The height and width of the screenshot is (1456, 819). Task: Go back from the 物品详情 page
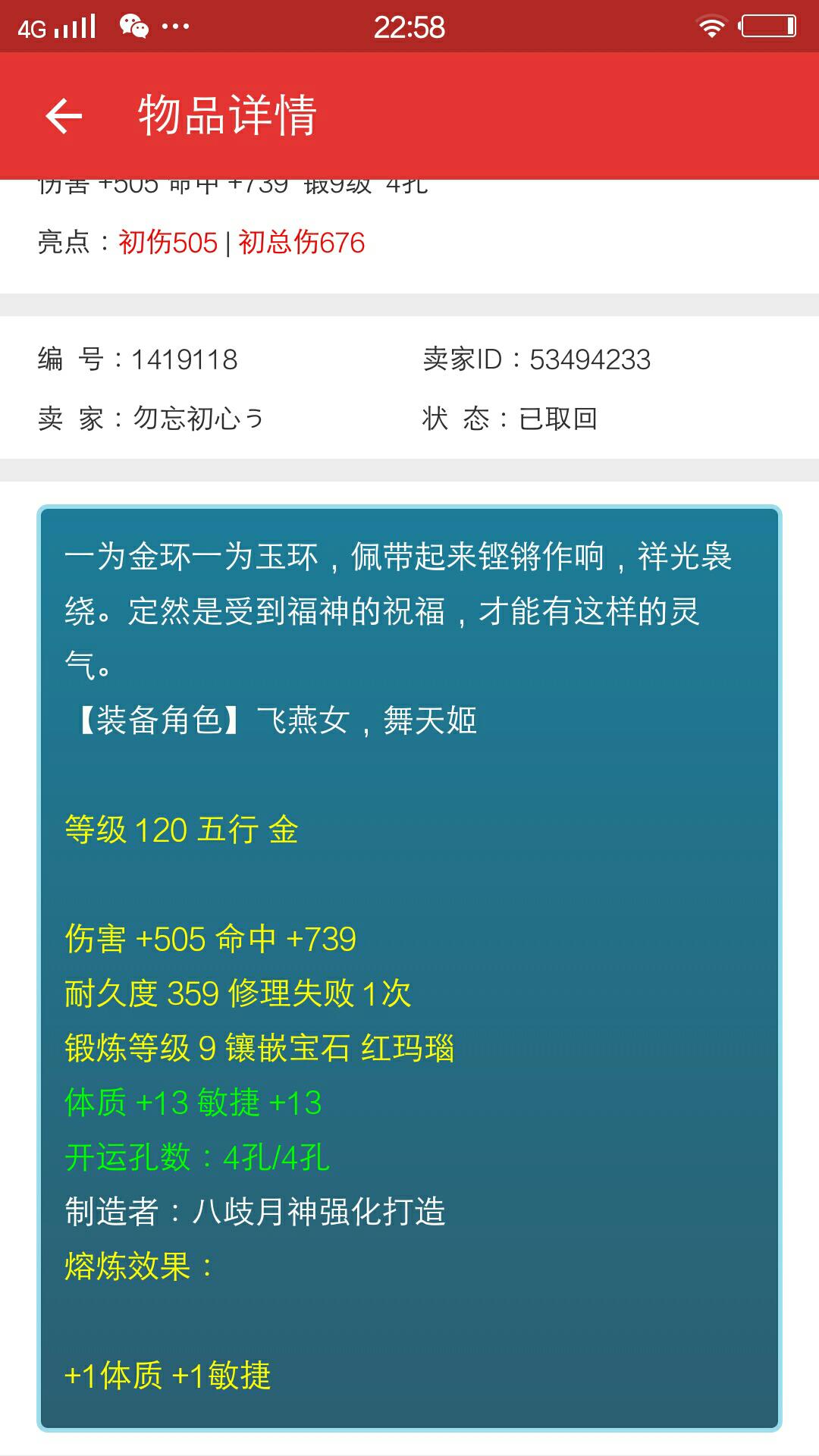coord(64,116)
